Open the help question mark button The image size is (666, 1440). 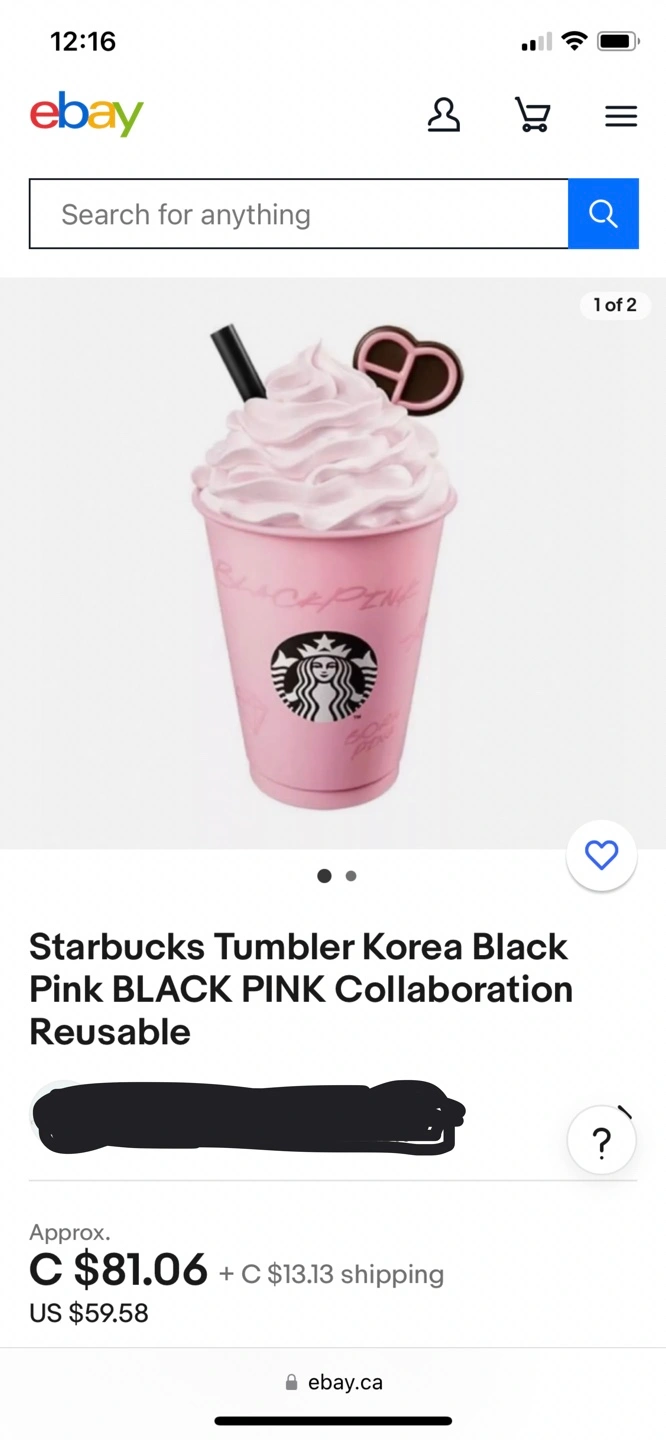coord(601,1141)
